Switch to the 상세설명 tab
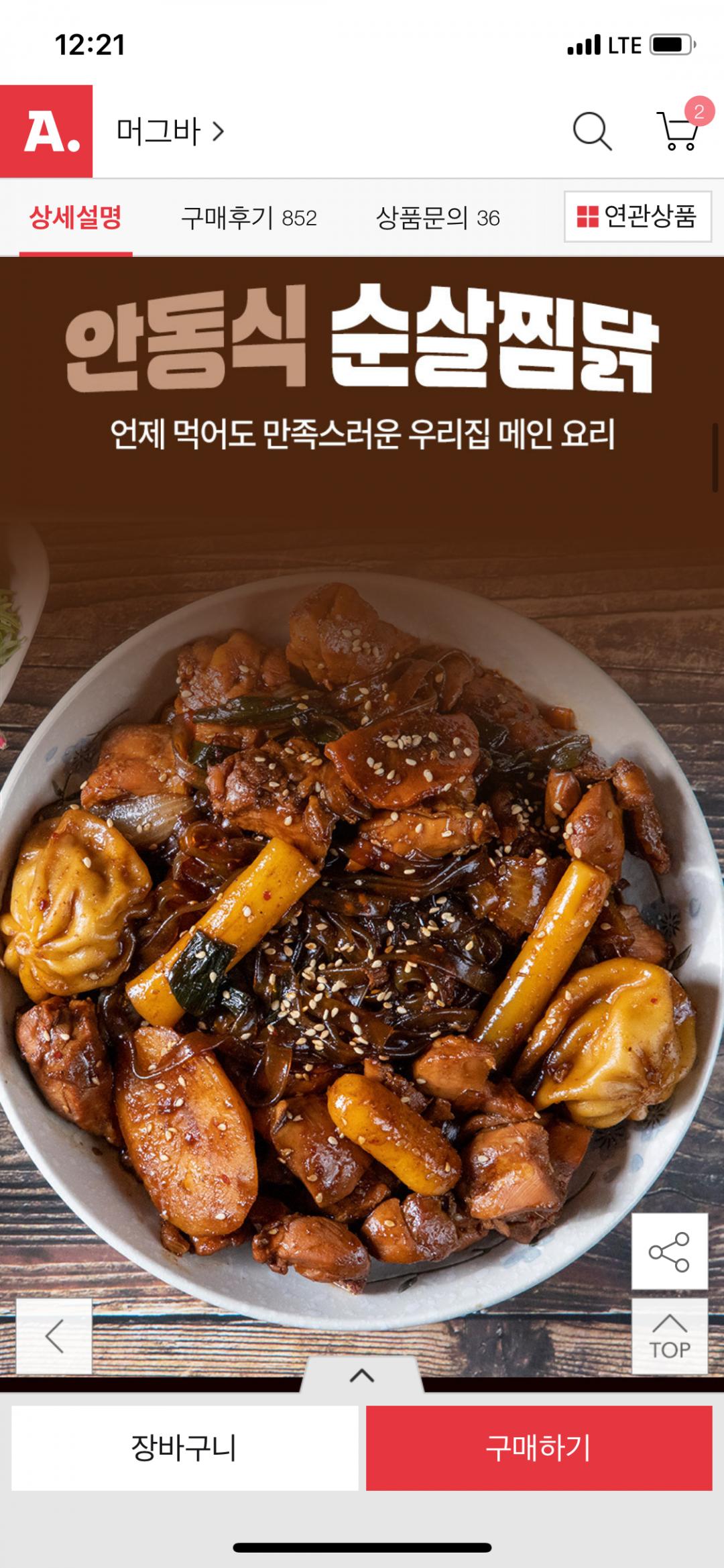The height and width of the screenshot is (1568, 724). pos(76,217)
